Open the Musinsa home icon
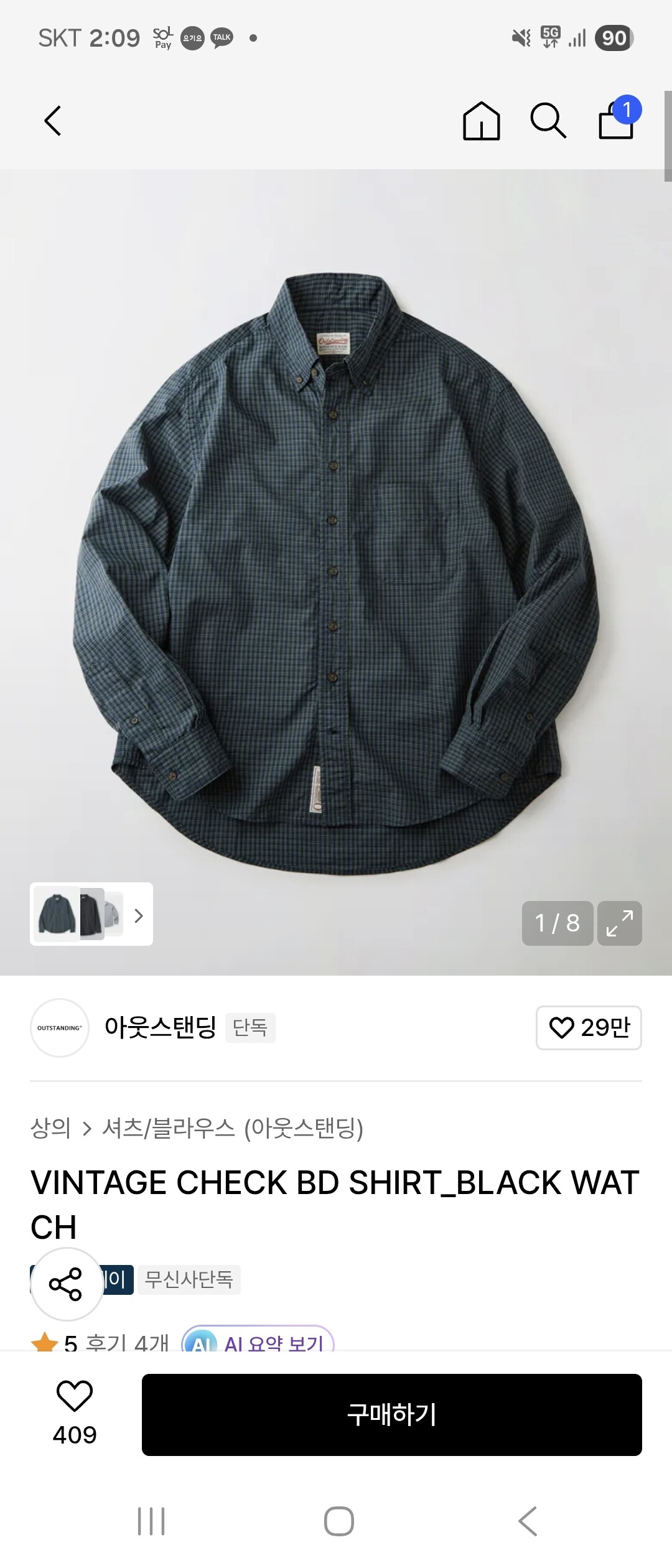This screenshot has width=672, height=1568. pyautogui.click(x=481, y=121)
